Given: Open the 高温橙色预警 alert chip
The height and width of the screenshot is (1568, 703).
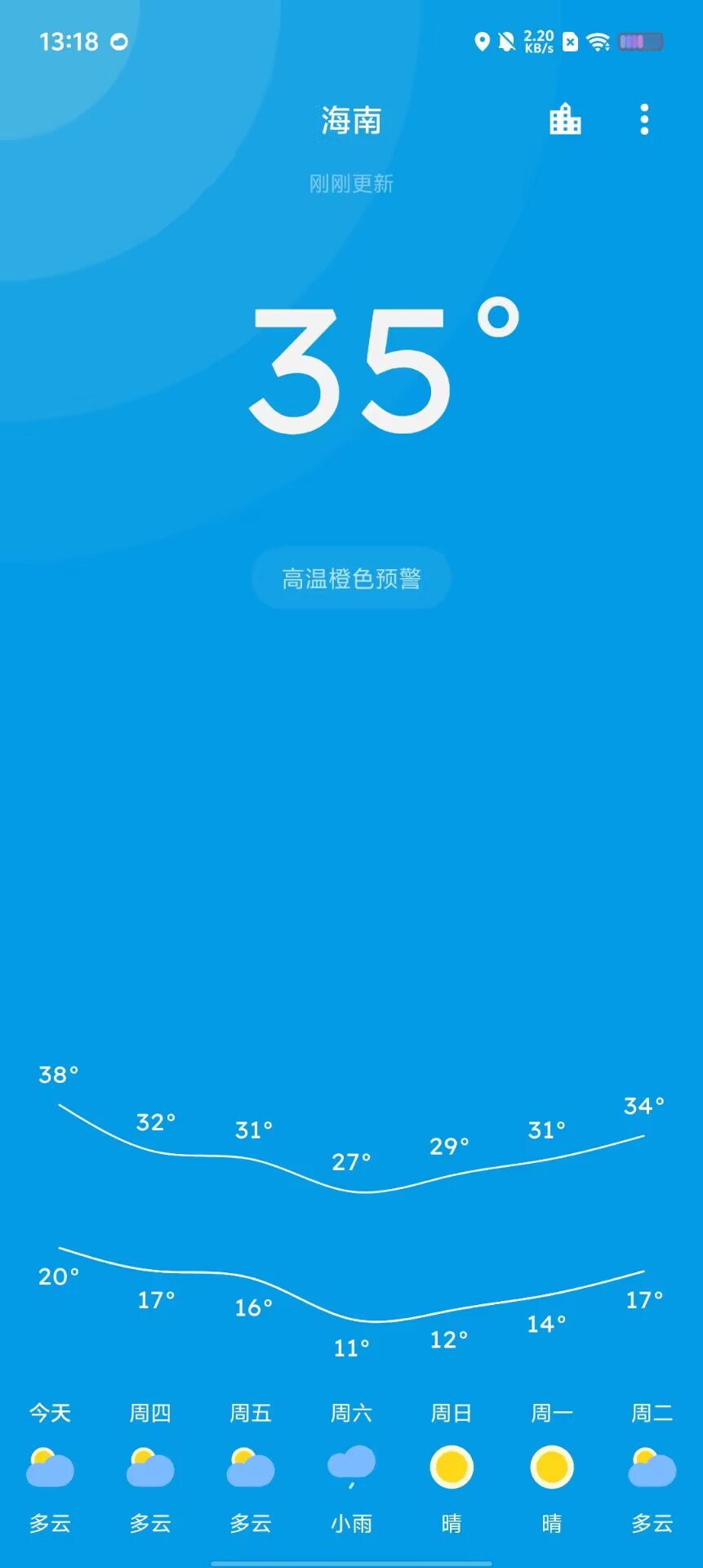Looking at the screenshot, I should [x=351, y=578].
